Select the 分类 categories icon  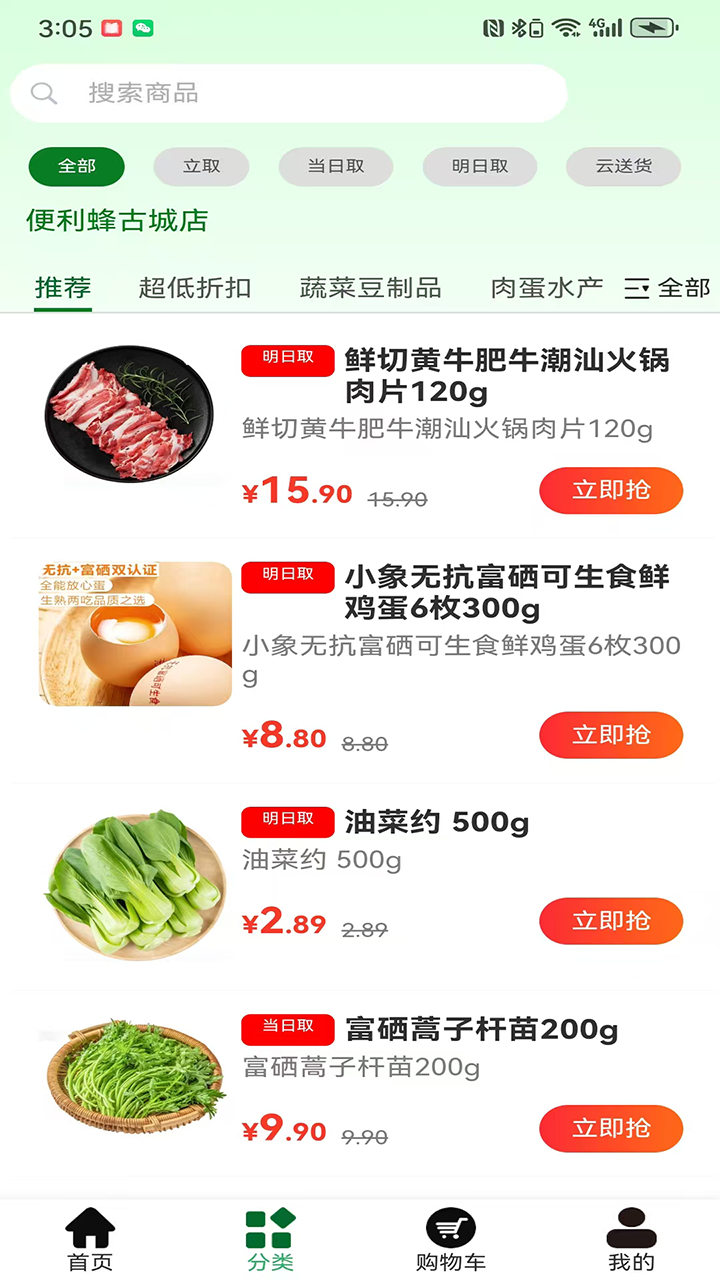(x=270, y=1228)
